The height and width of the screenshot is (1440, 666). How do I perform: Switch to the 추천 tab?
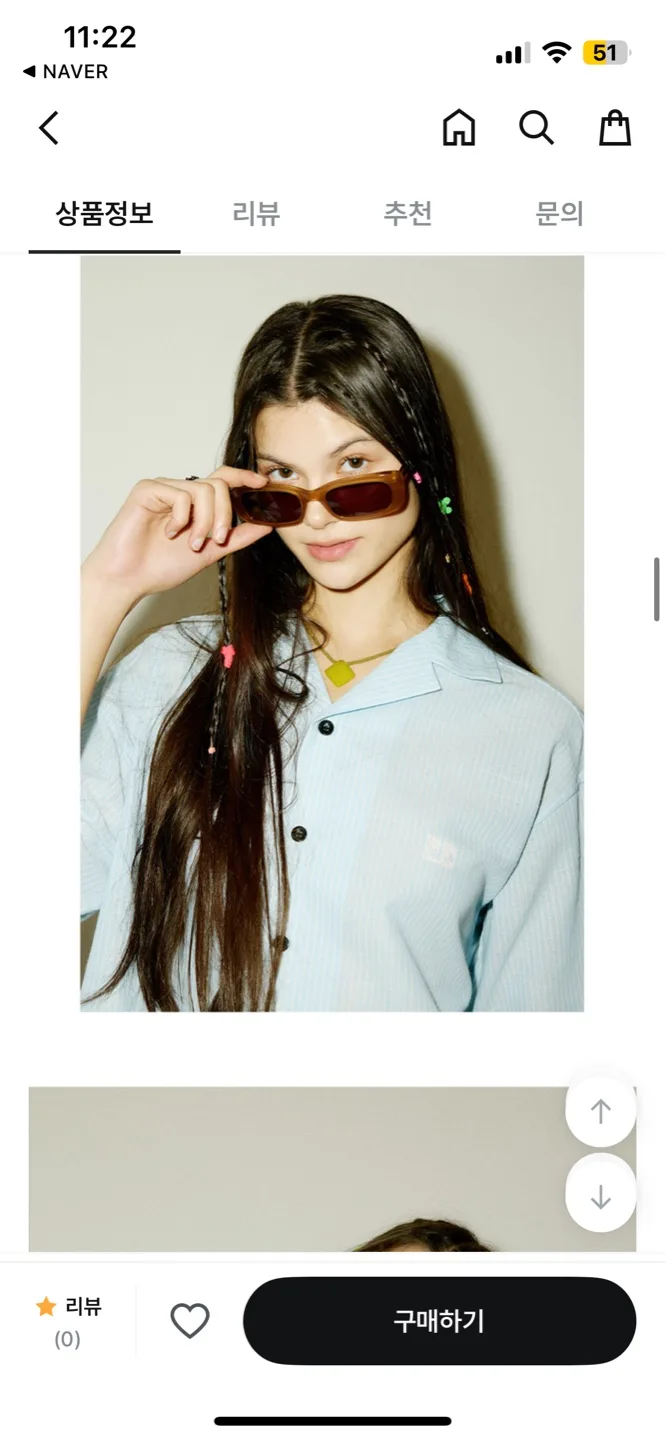[408, 213]
